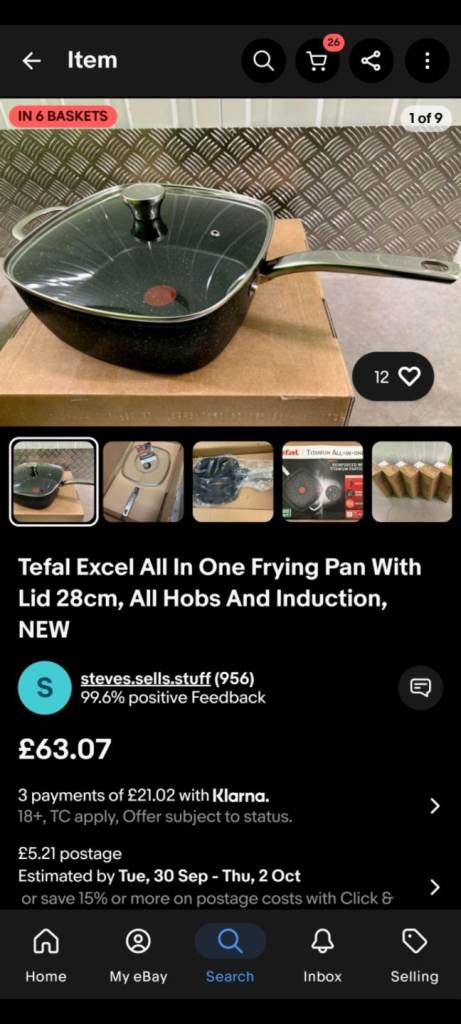The width and height of the screenshot is (461, 1024).
Task: Open the Inbox tab
Action: click(x=323, y=957)
